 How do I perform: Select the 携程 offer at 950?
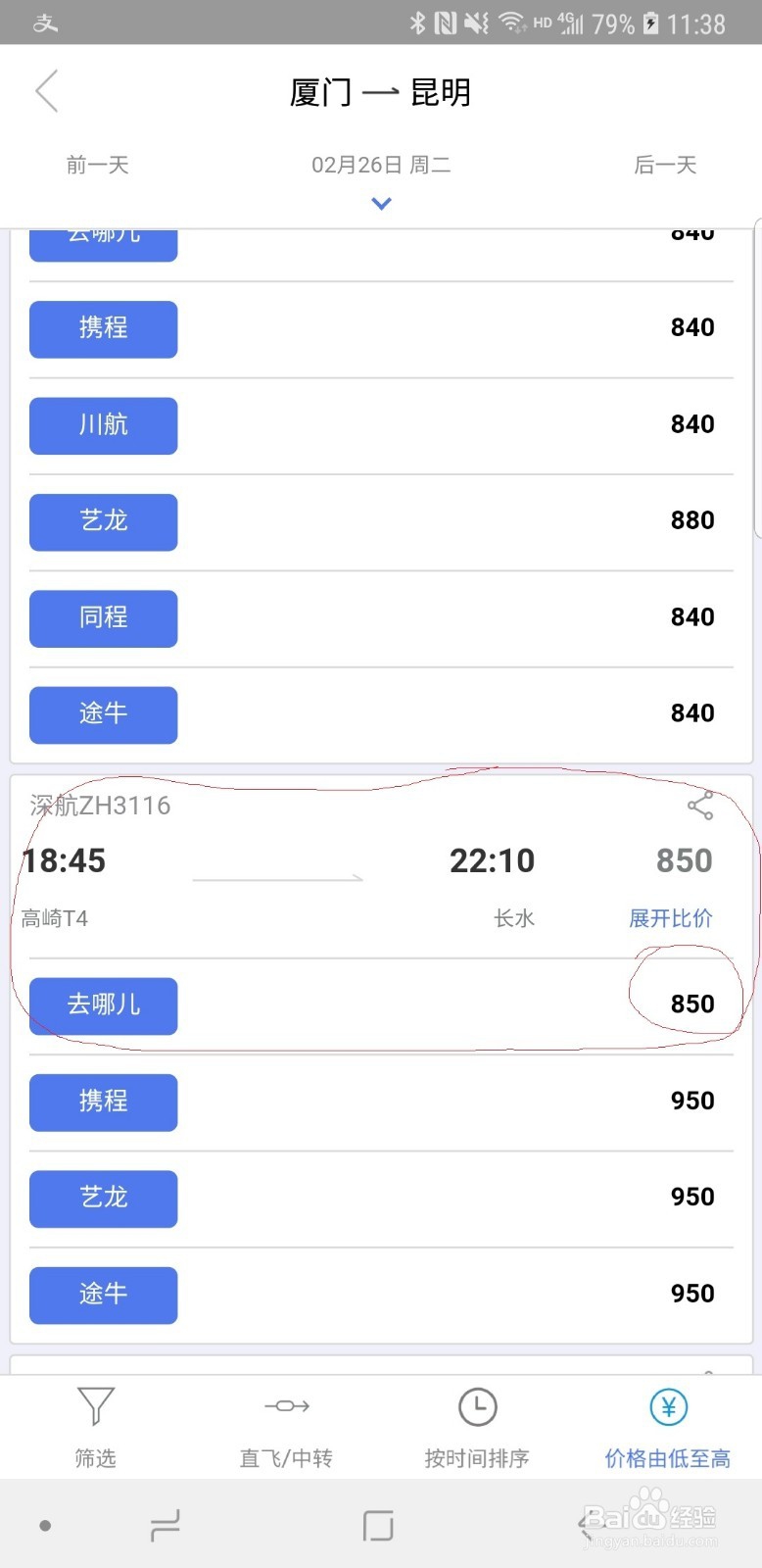point(104,1102)
